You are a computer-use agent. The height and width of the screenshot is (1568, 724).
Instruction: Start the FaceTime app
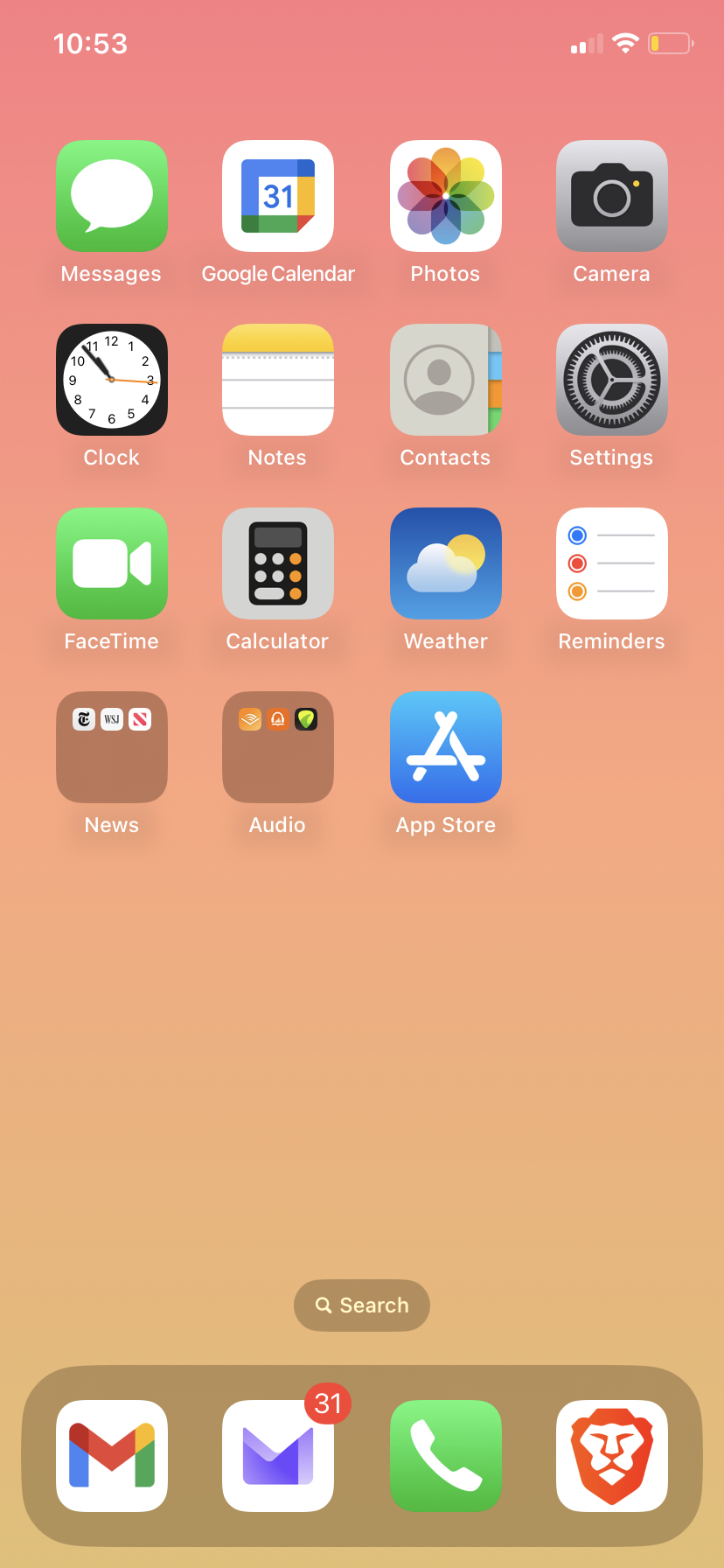point(112,563)
